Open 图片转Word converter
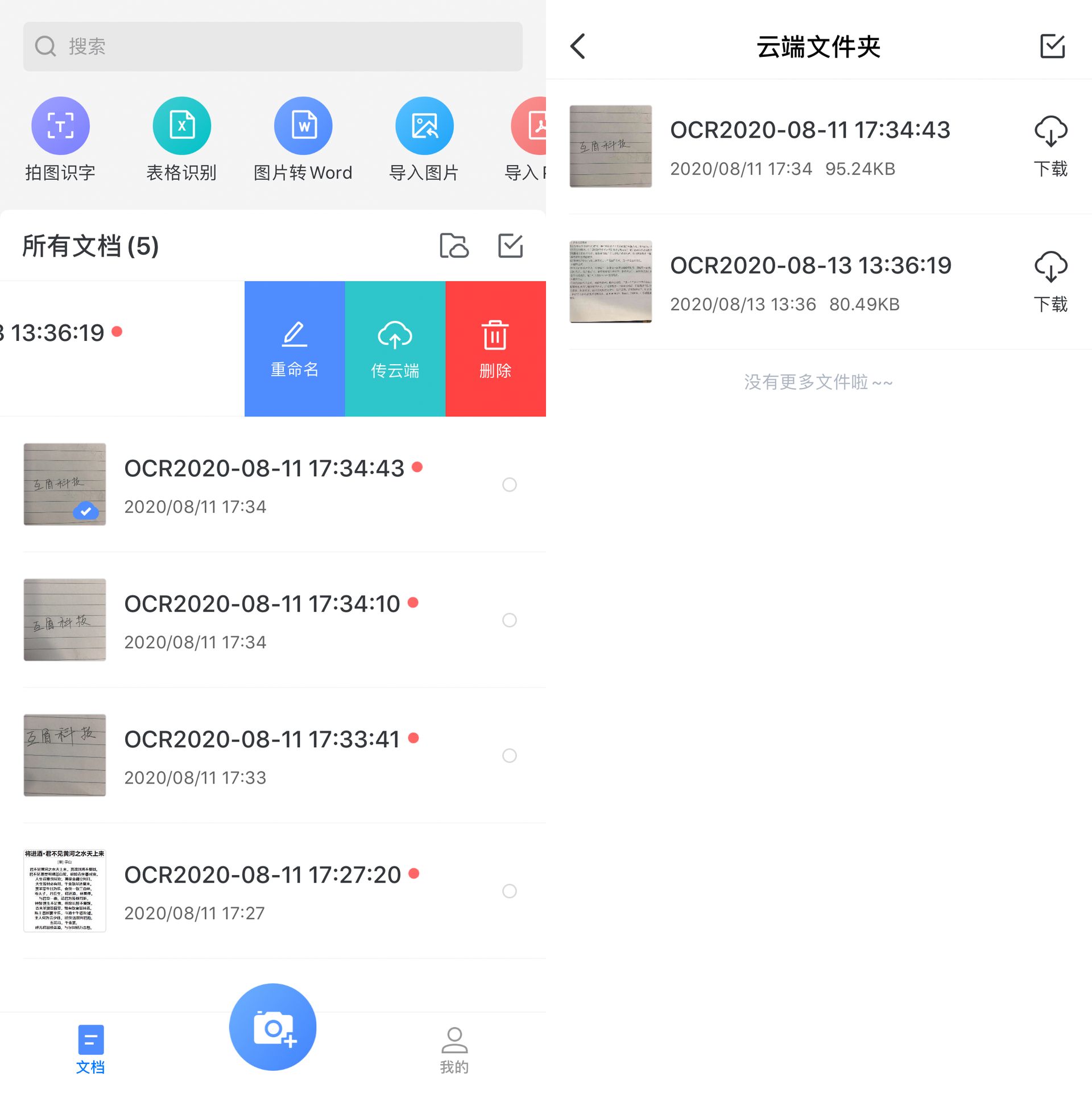The width and height of the screenshot is (1092, 1097). [x=303, y=126]
